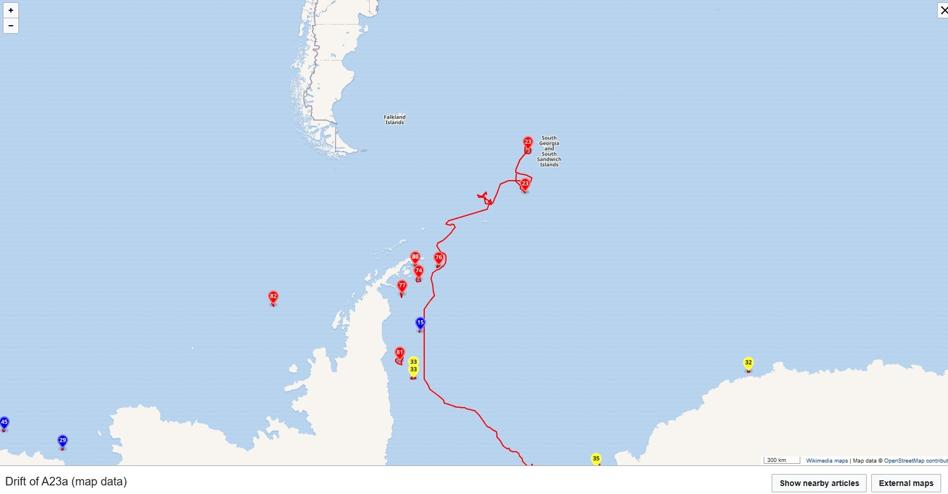Screen dimensions: 948x494
Task: Select red marker 88
Action: (415, 257)
